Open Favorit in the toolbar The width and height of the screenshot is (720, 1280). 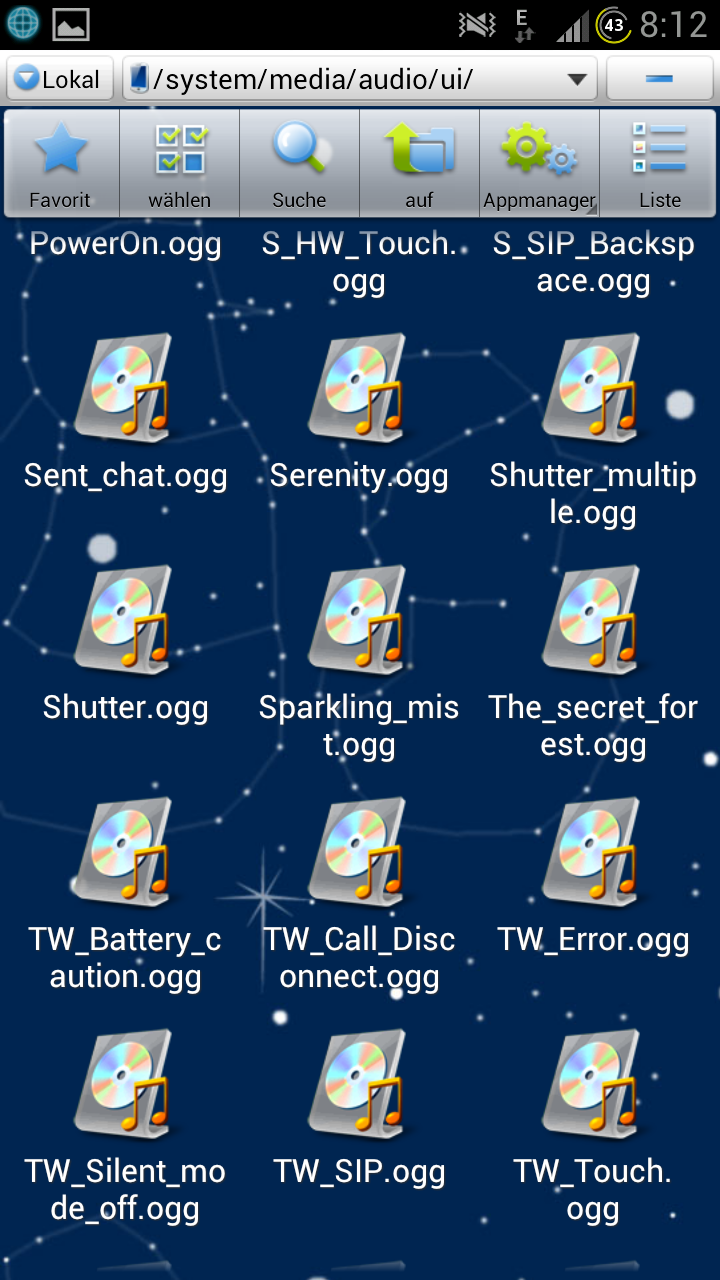coord(61,163)
